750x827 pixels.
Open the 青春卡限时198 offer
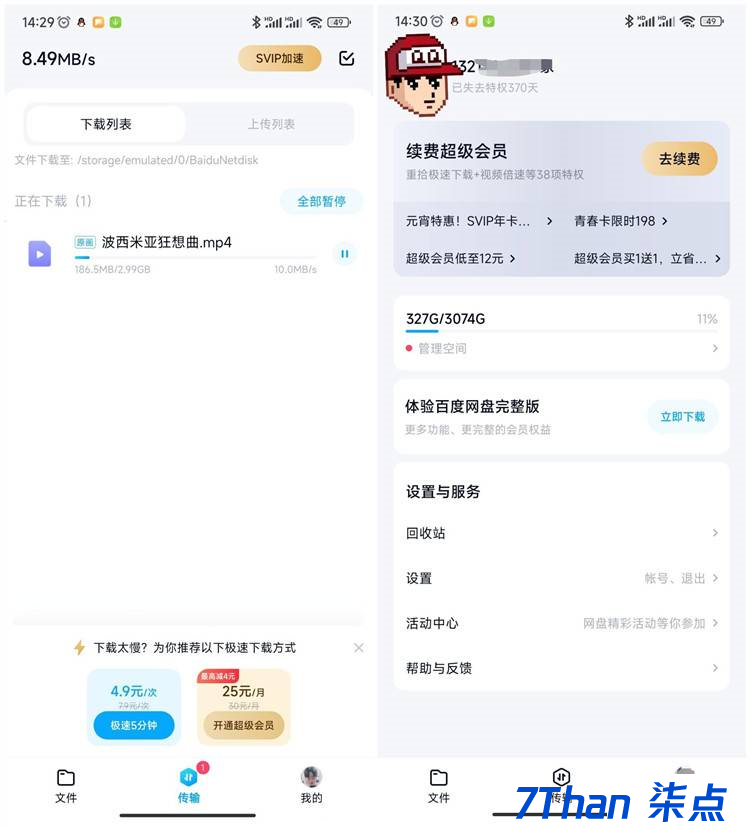[x=620, y=221]
